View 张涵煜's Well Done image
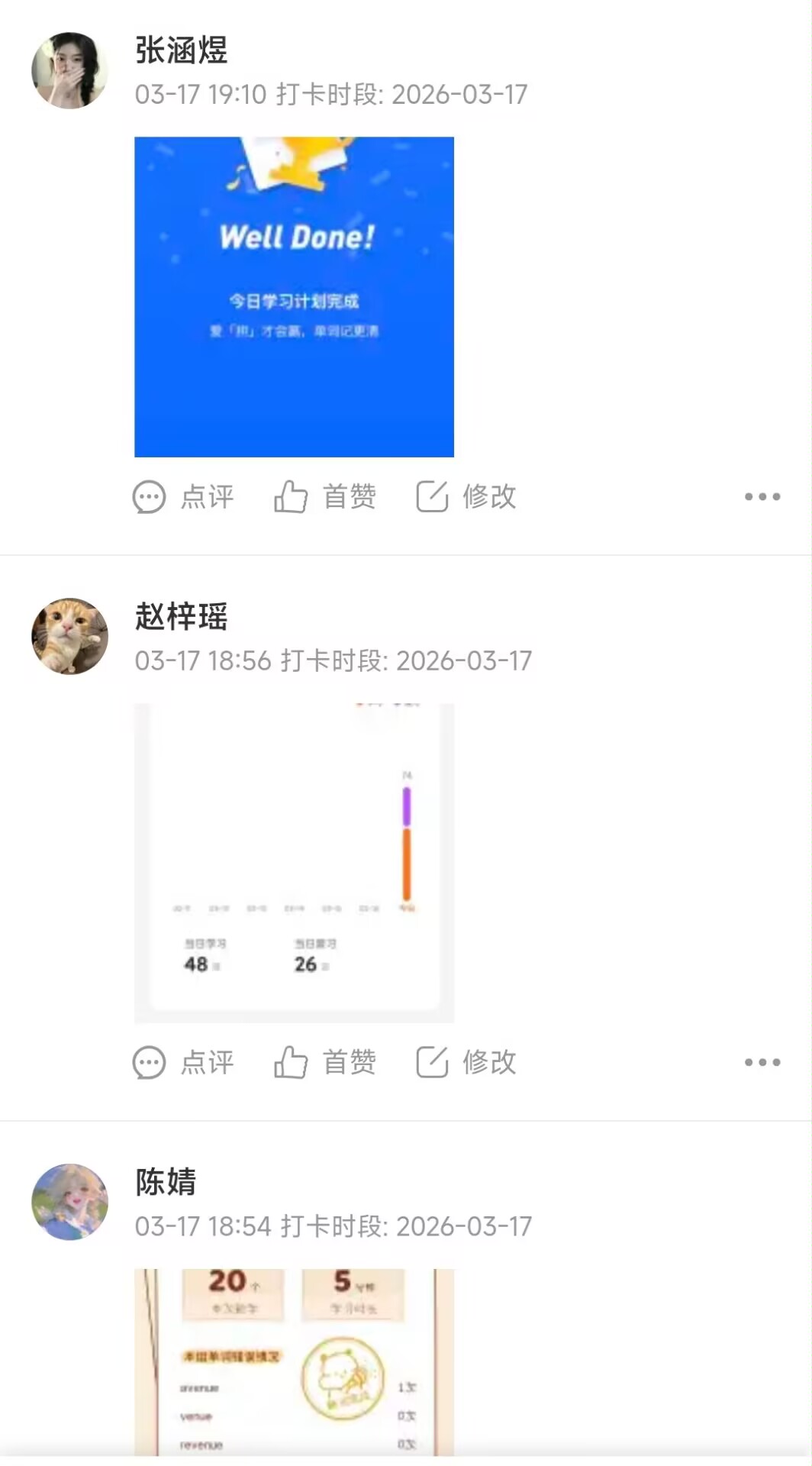This screenshot has height=1466, width=812. coord(294,297)
